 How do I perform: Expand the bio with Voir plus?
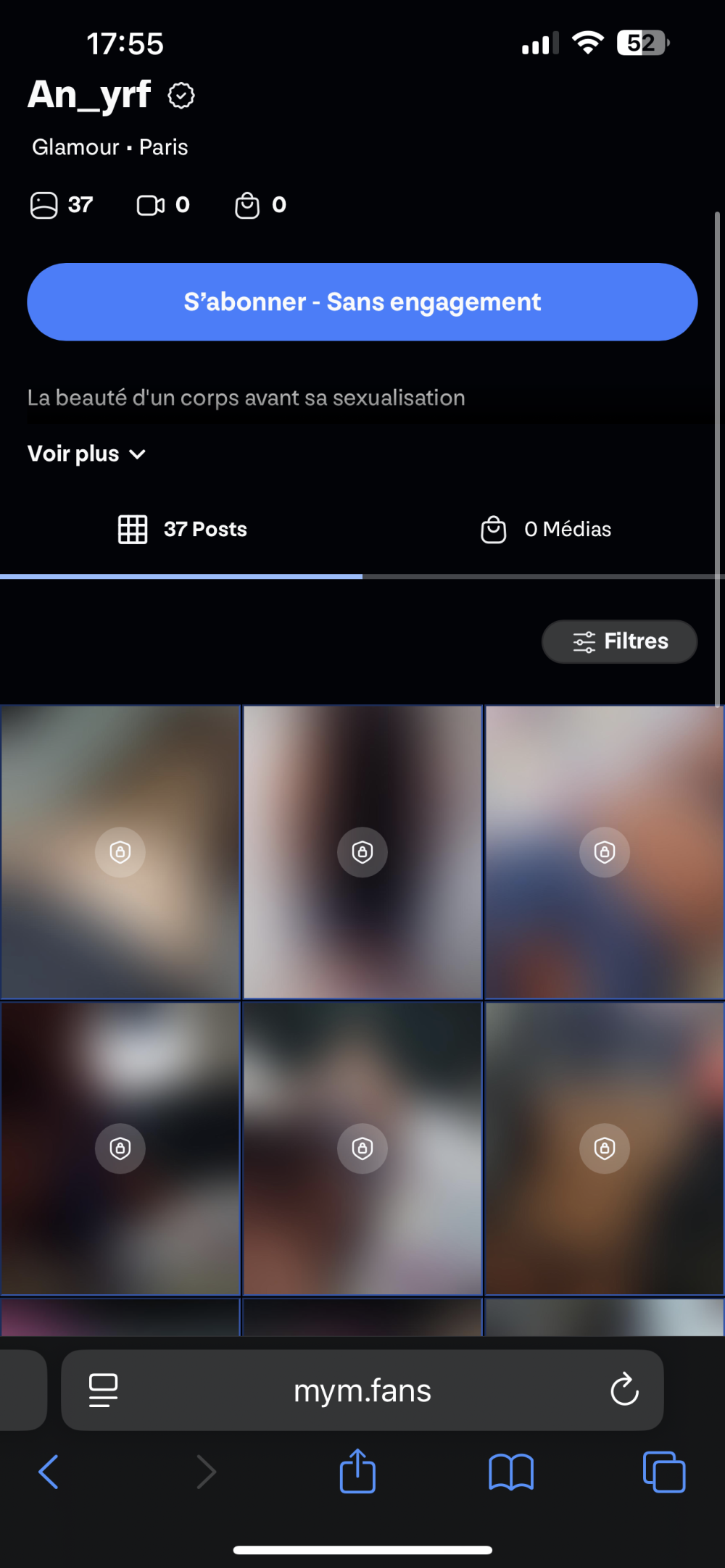(86, 454)
